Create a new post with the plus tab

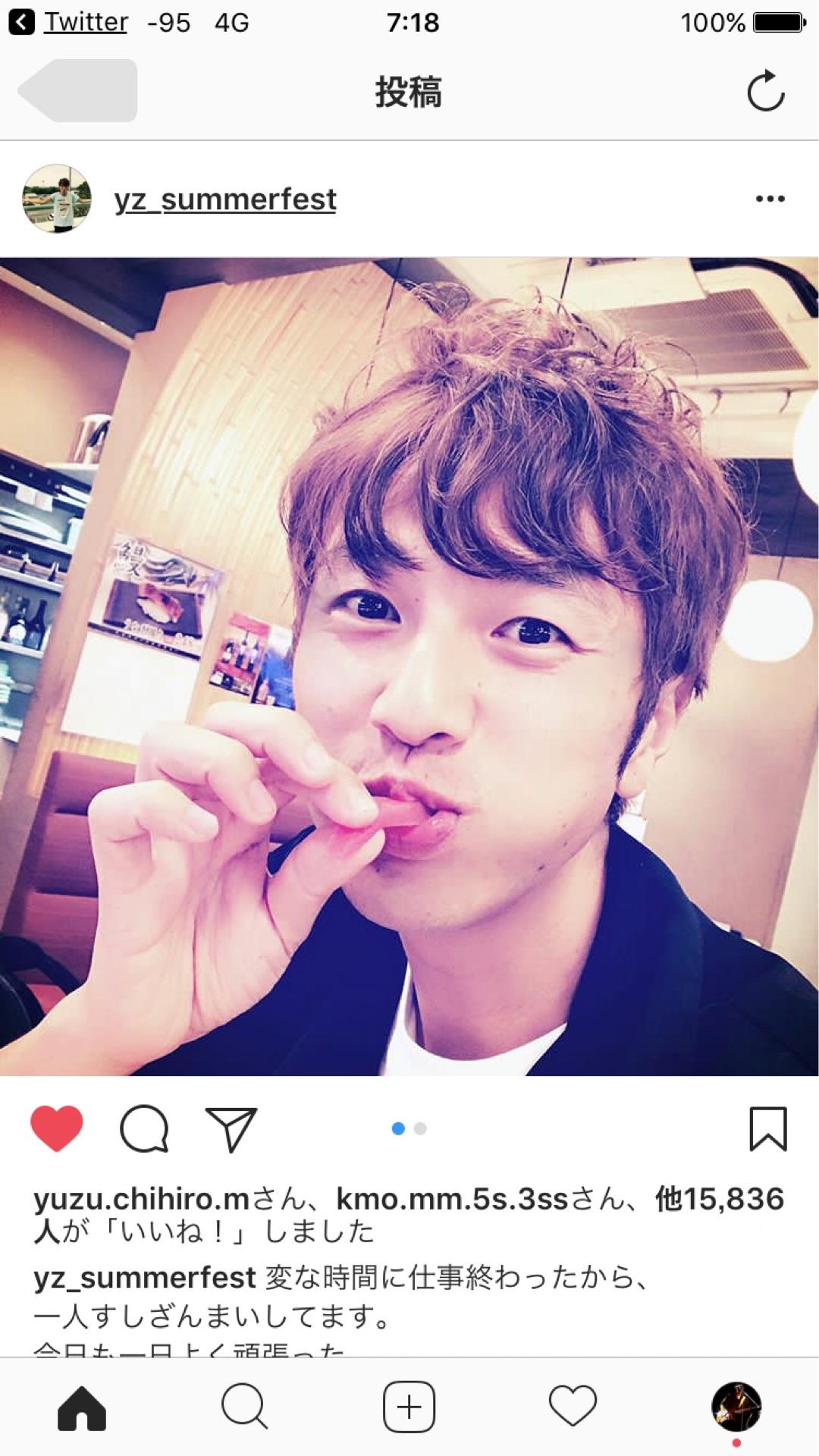coord(409,1408)
